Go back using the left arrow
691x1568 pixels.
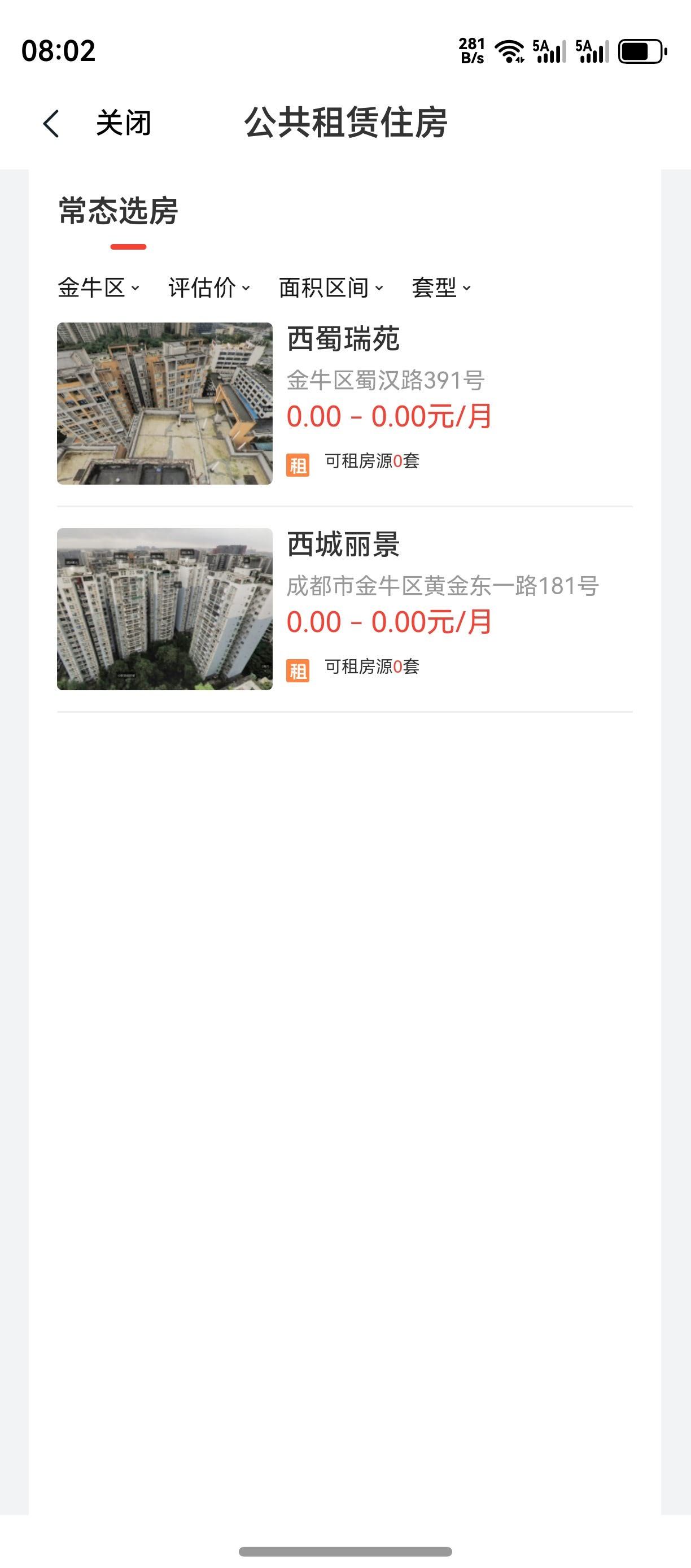(x=52, y=124)
